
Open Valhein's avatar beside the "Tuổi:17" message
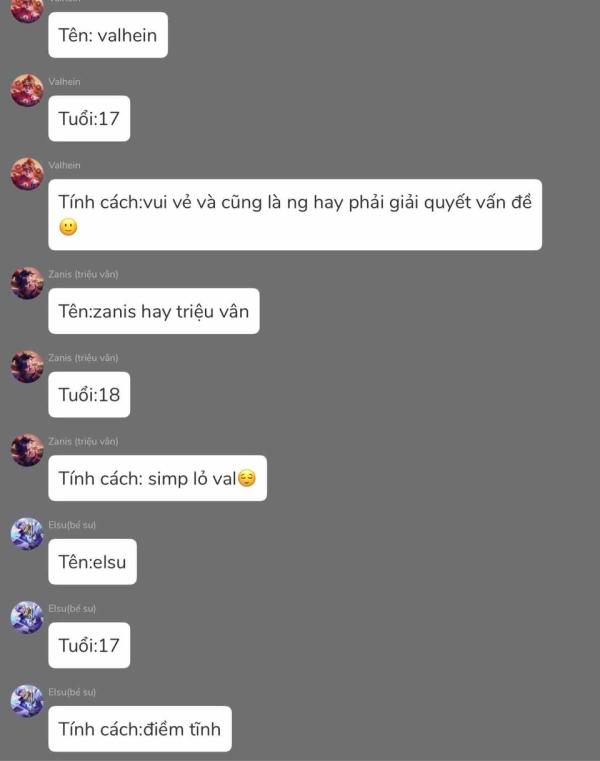coord(27,90)
